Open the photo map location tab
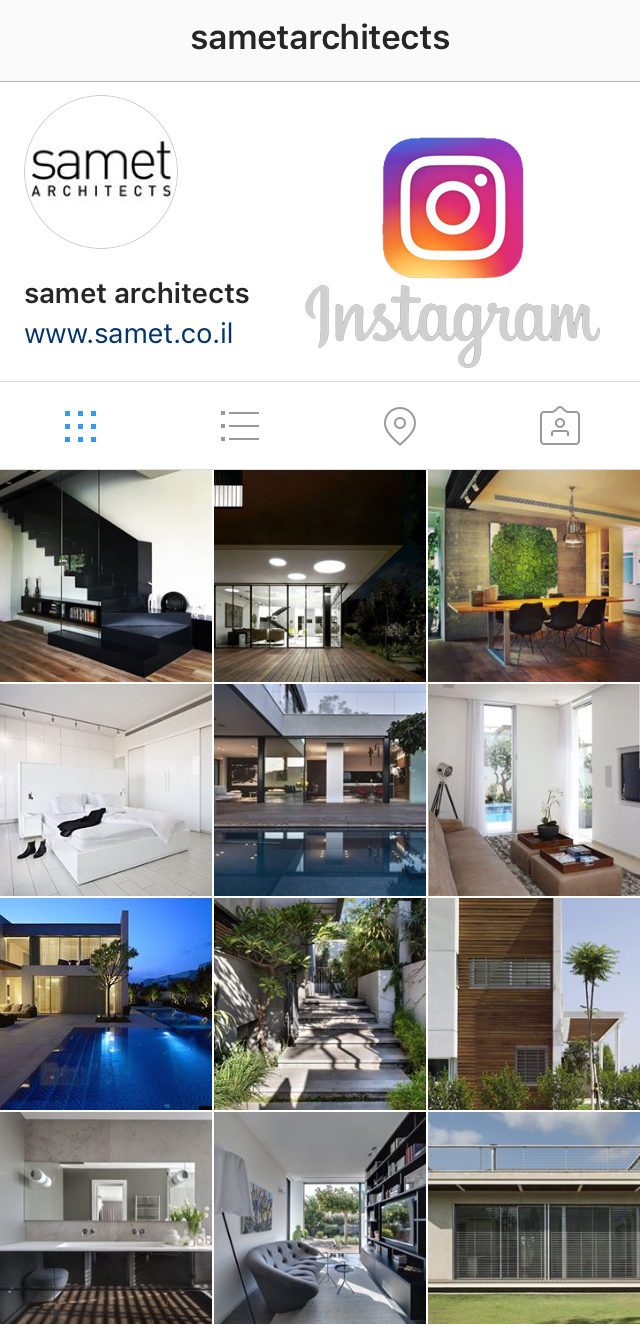 [400, 426]
